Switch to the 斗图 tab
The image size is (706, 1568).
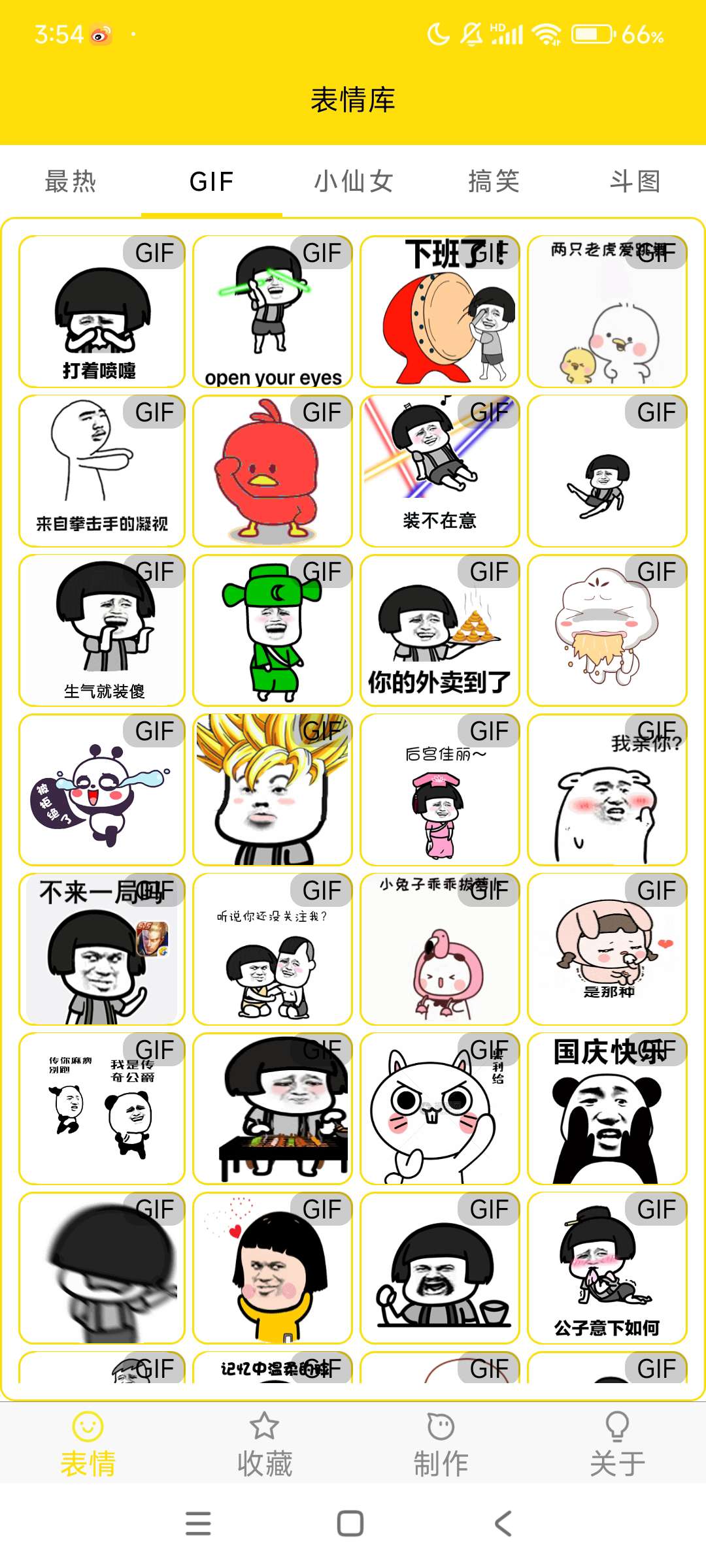click(635, 182)
